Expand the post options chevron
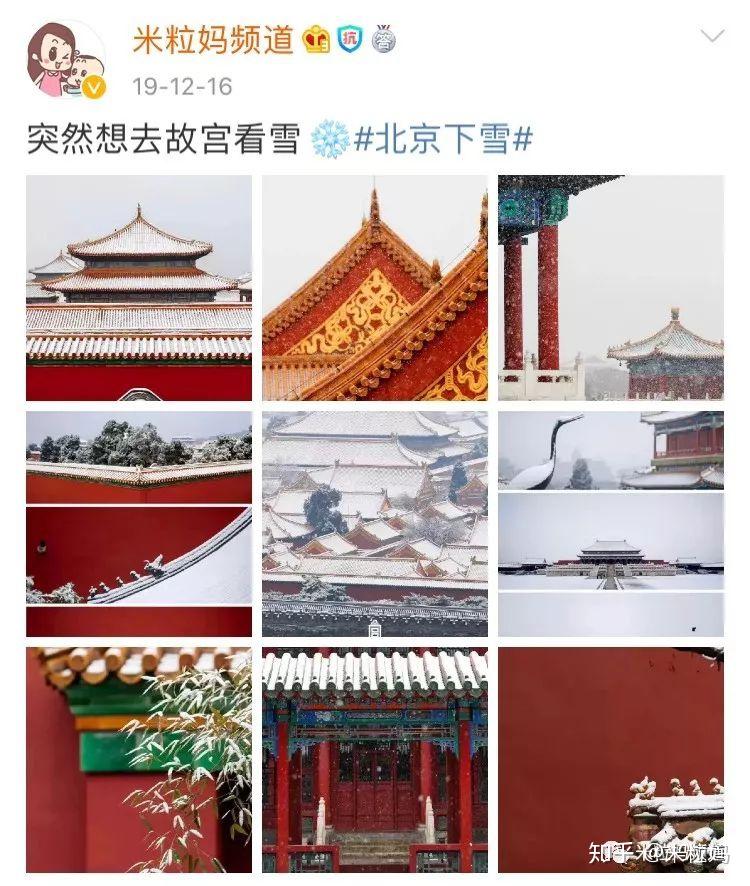This screenshot has height=886, width=750. [712, 37]
